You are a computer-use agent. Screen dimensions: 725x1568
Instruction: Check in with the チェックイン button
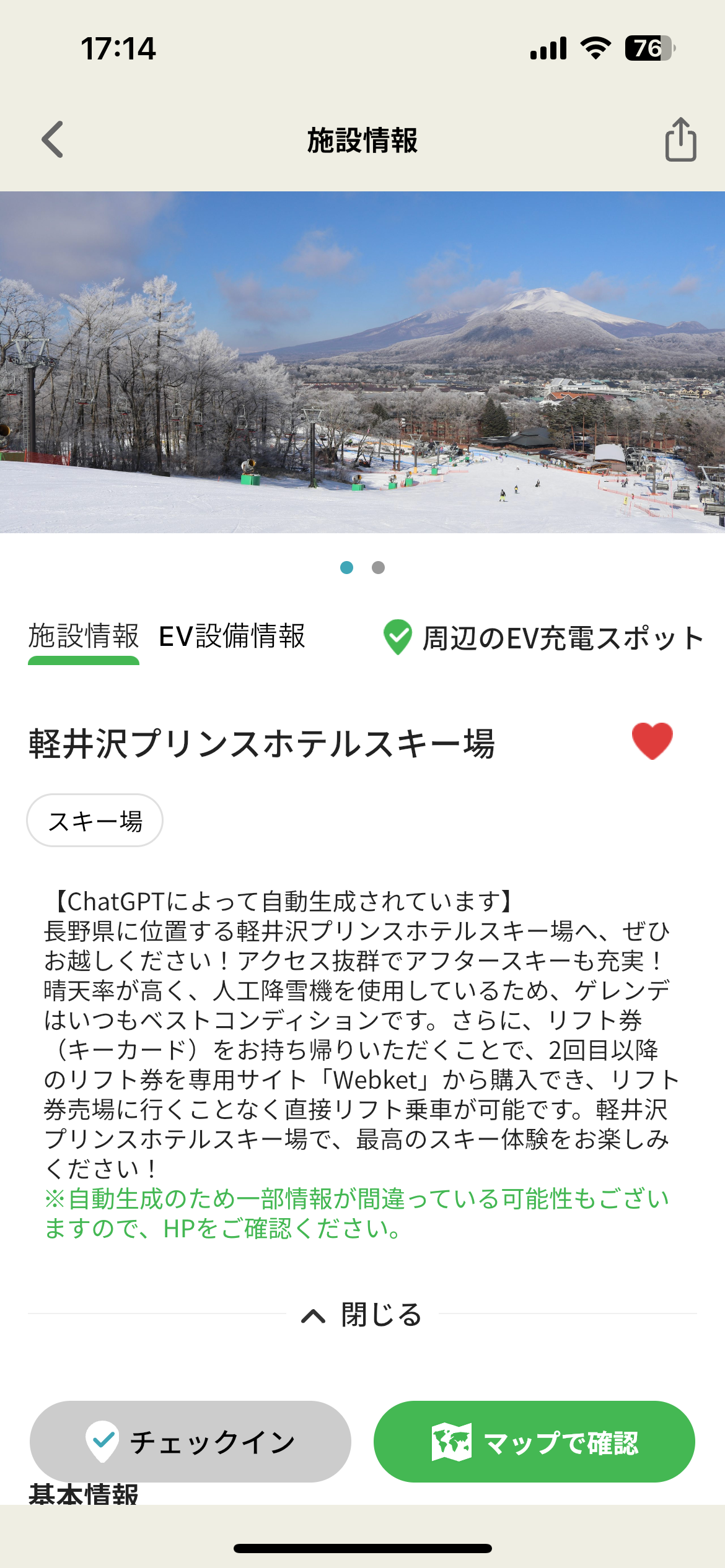pos(190,1442)
